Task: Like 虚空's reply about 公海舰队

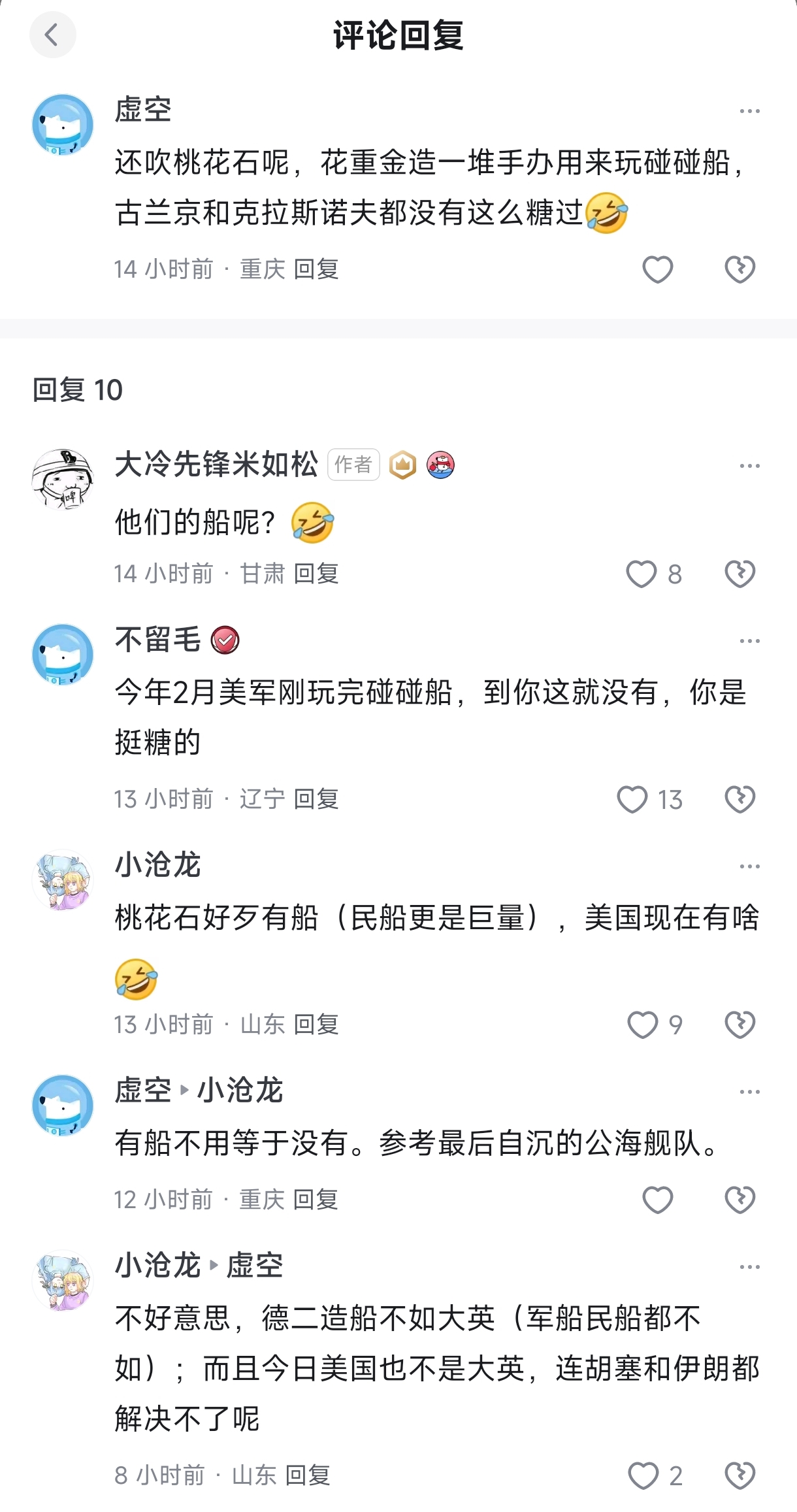Action: pyautogui.click(x=657, y=1200)
